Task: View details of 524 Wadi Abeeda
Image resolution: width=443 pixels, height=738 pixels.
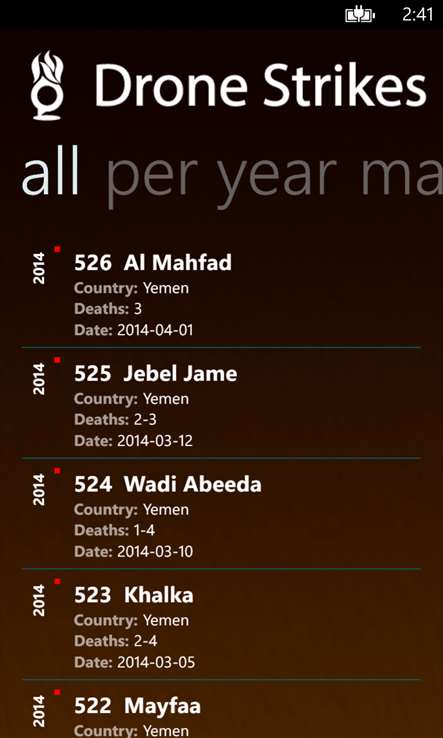Action: [x=221, y=514]
